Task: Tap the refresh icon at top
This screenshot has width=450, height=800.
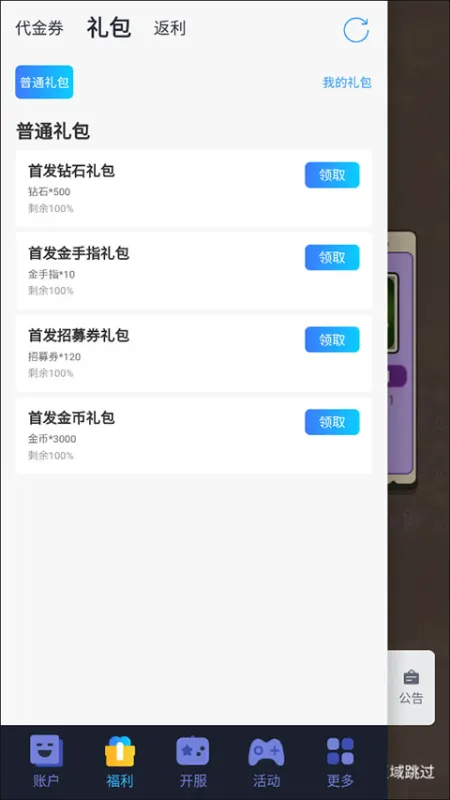Action: click(356, 30)
